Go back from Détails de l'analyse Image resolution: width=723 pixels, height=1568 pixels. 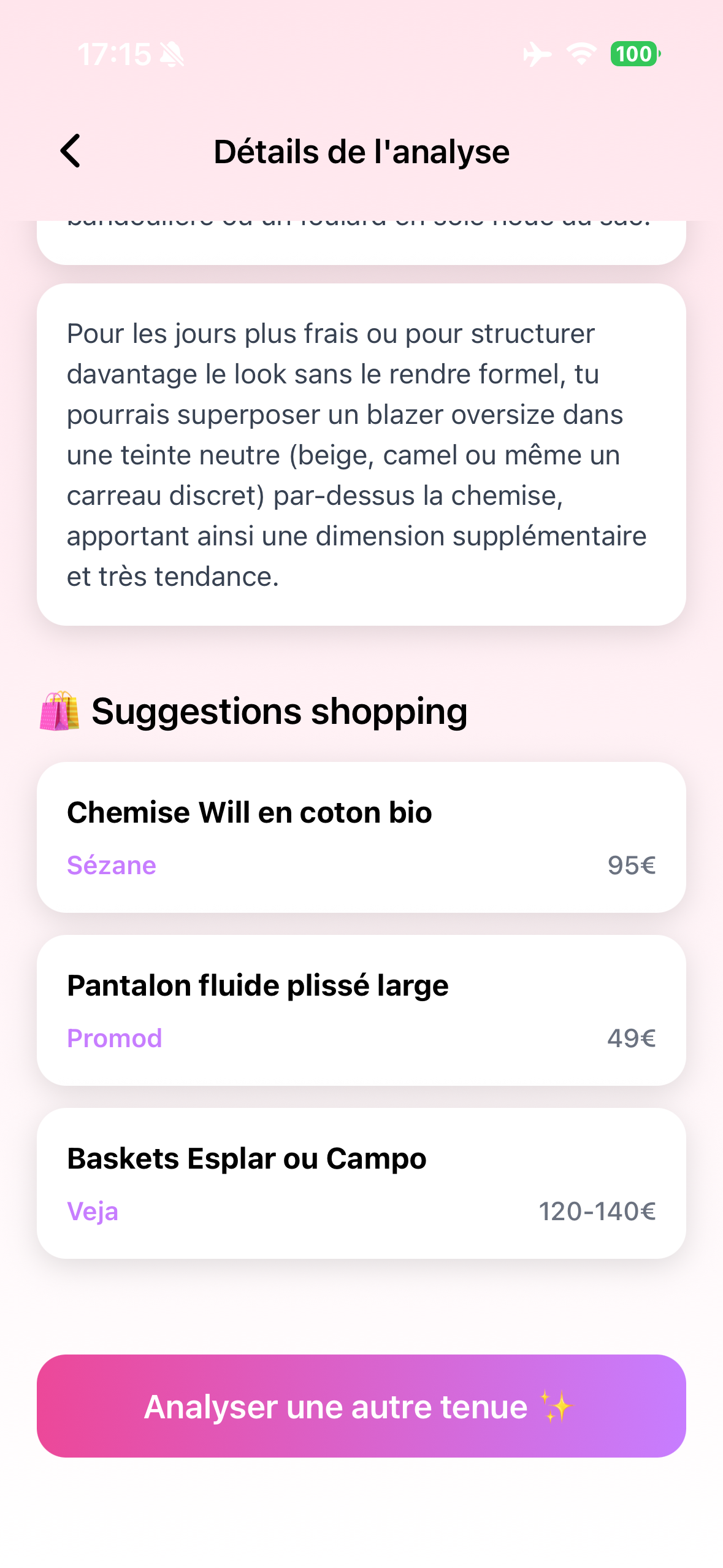tap(71, 151)
